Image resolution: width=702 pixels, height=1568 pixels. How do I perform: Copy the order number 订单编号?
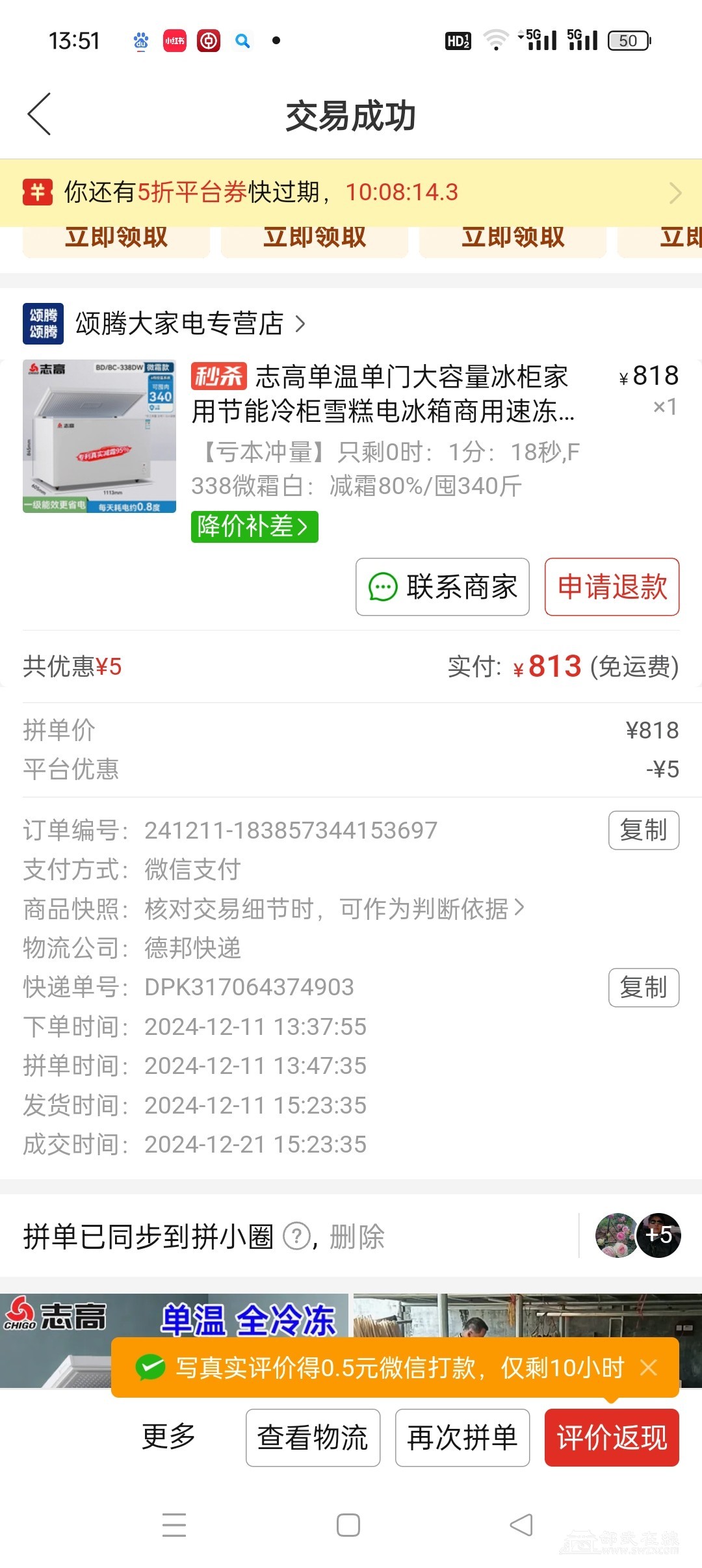point(643,830)
